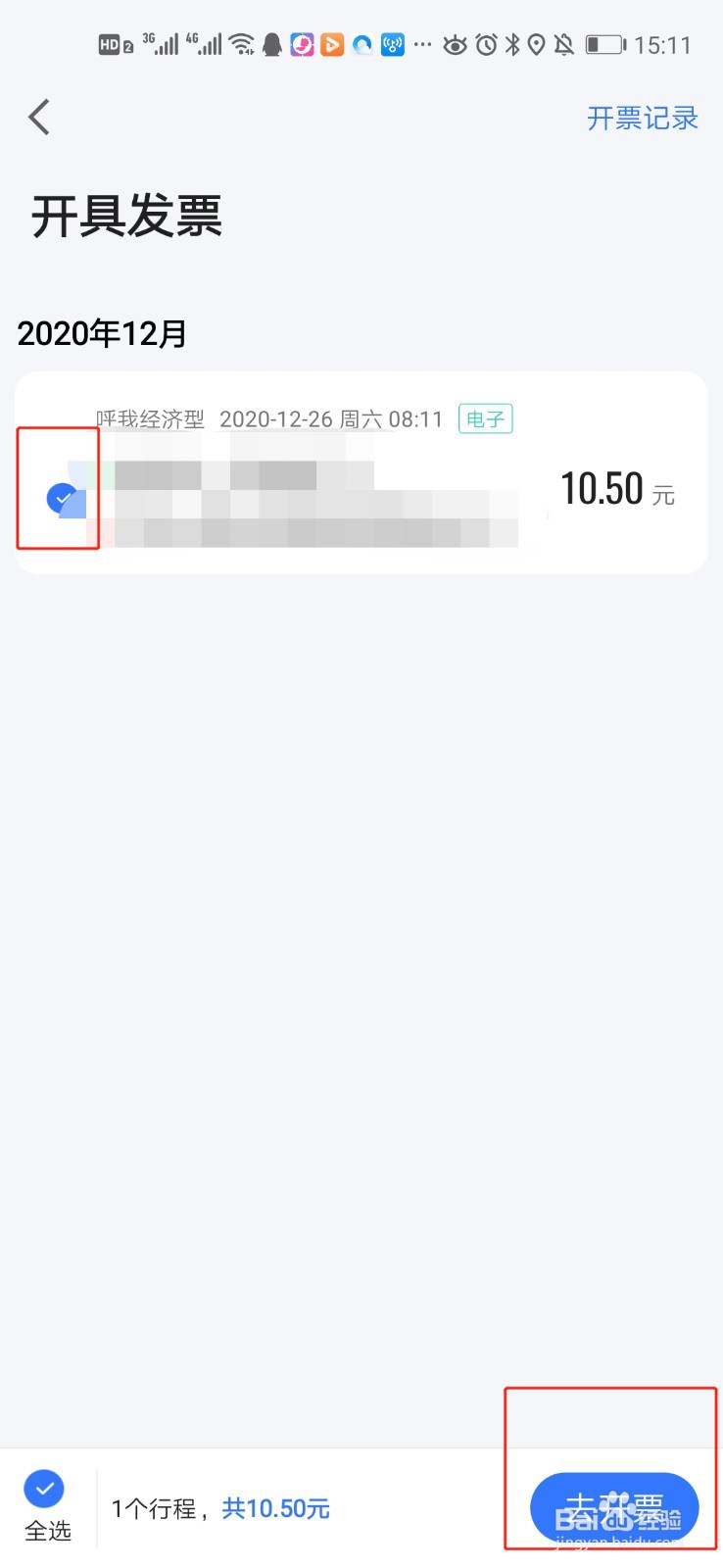Open the QQ icon in the status bar

coord(271,45)
